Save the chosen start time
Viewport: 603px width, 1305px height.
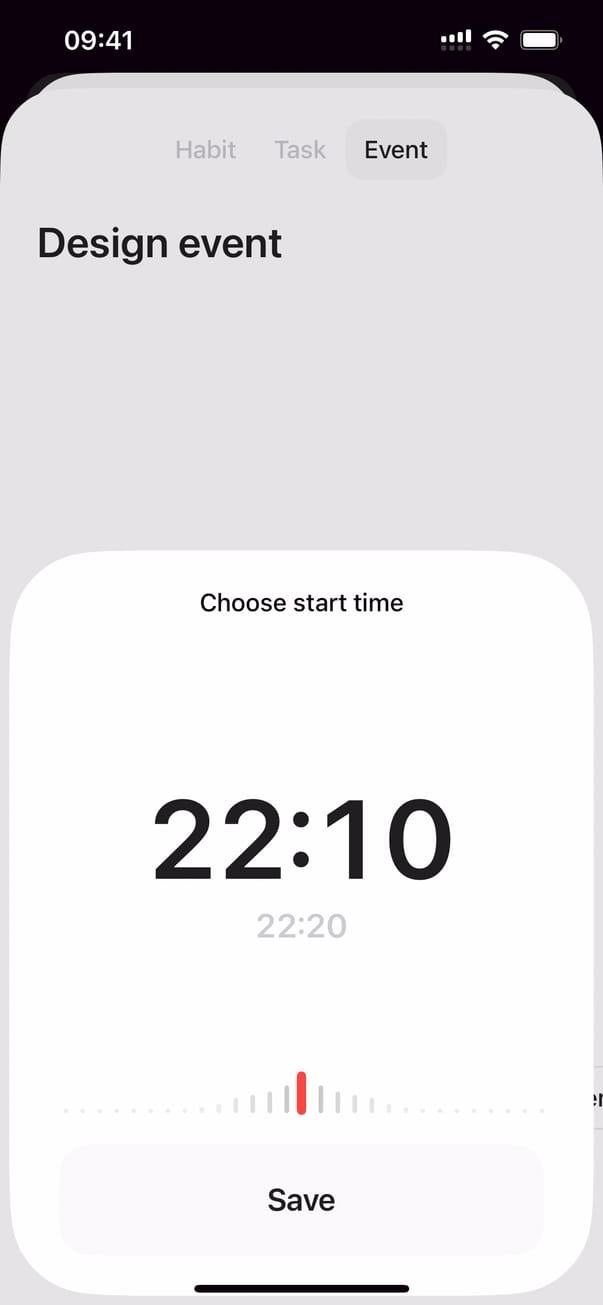(x=301, y=1199)
